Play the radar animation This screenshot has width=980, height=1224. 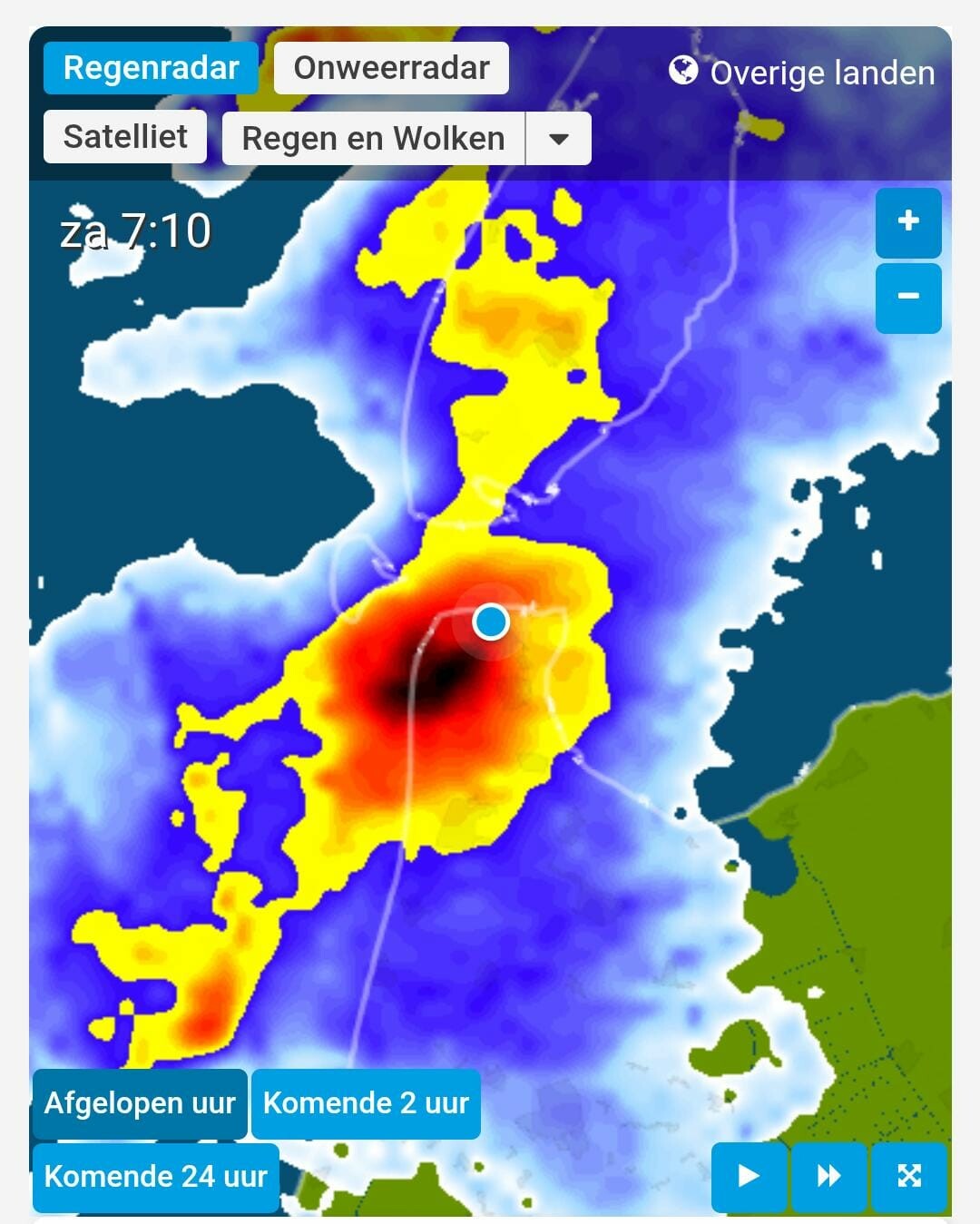750,1177
